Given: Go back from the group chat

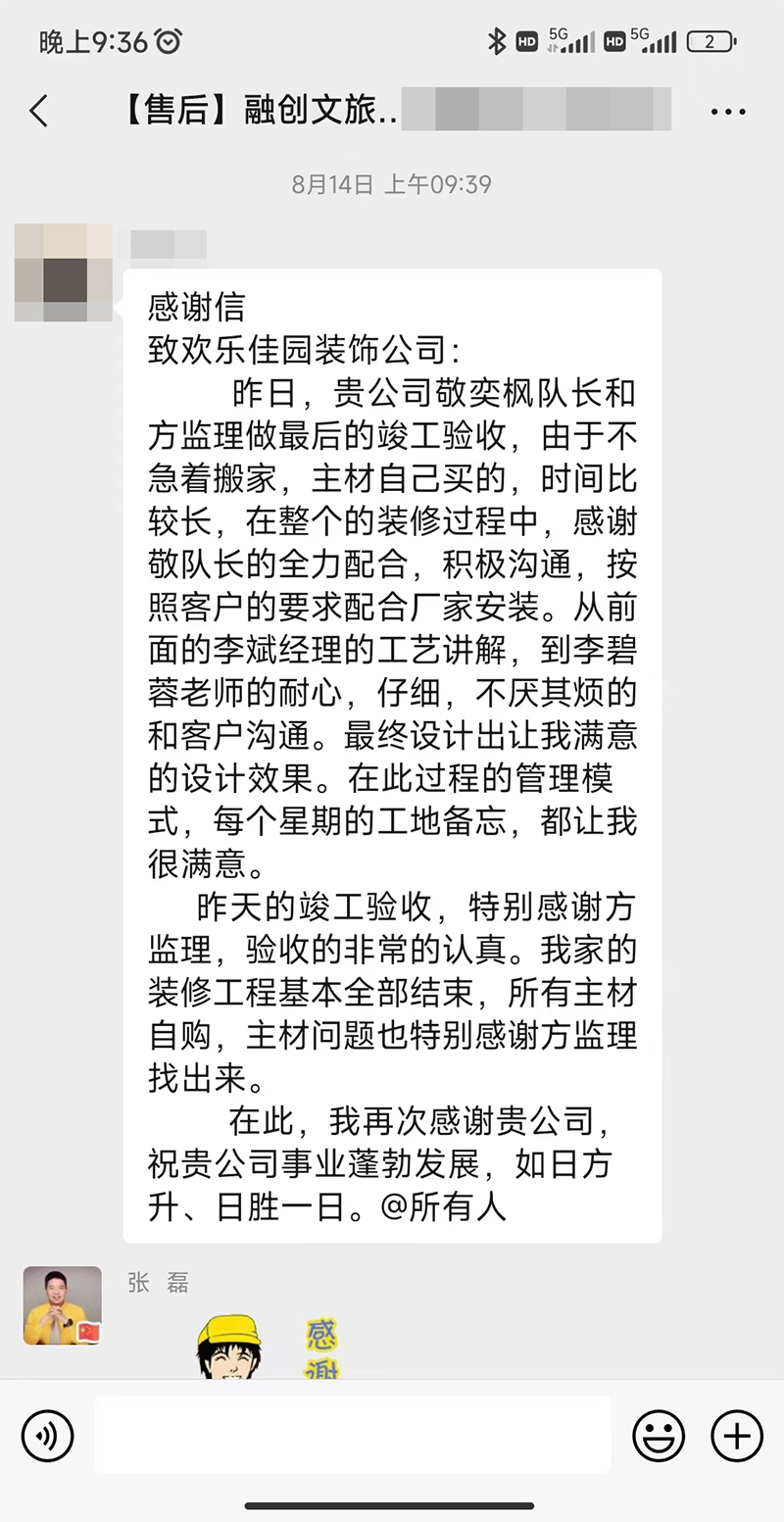Looking at the screenshot, I should [39, 111].
